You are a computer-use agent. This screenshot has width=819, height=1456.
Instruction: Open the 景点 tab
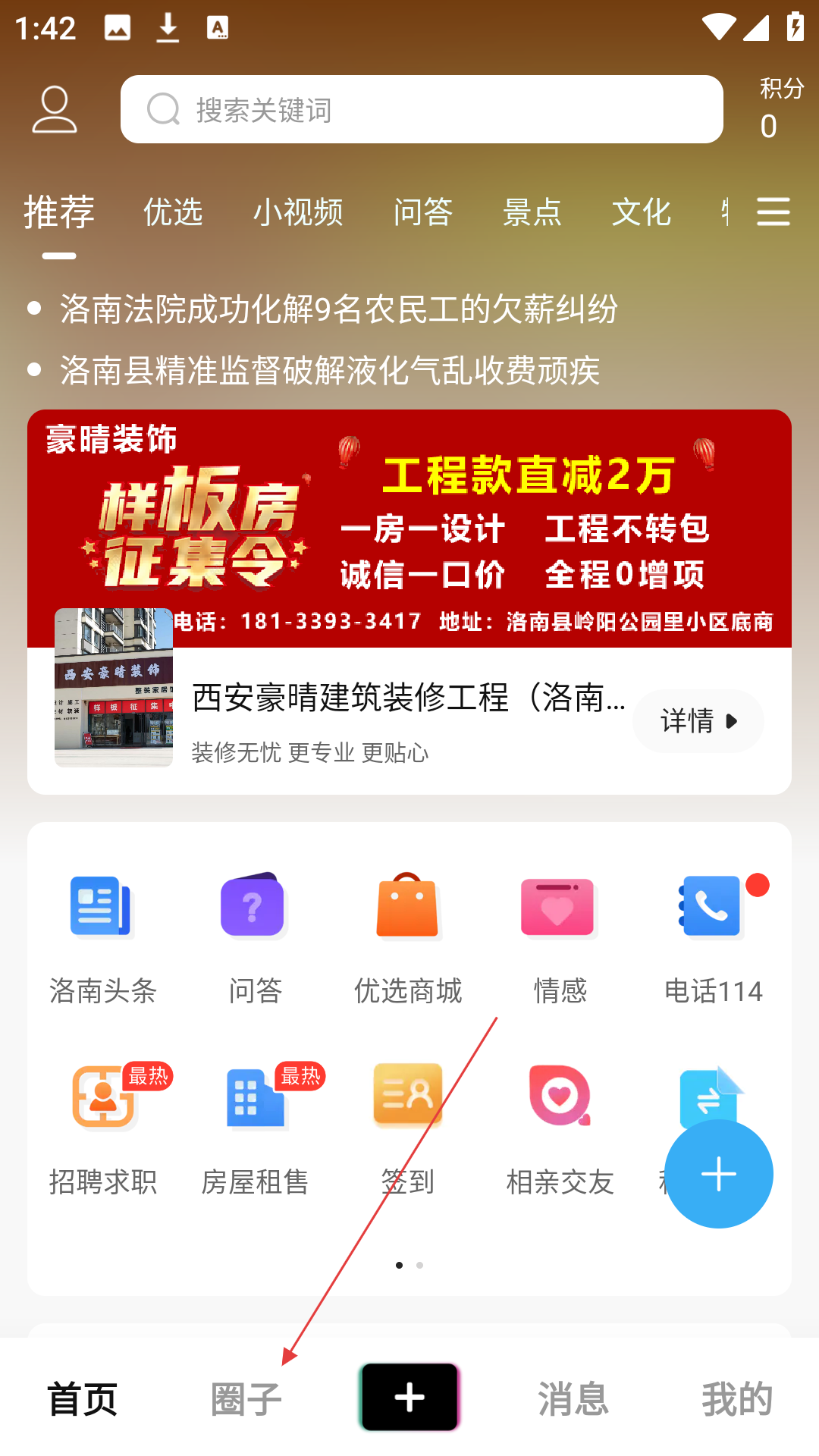532,212
